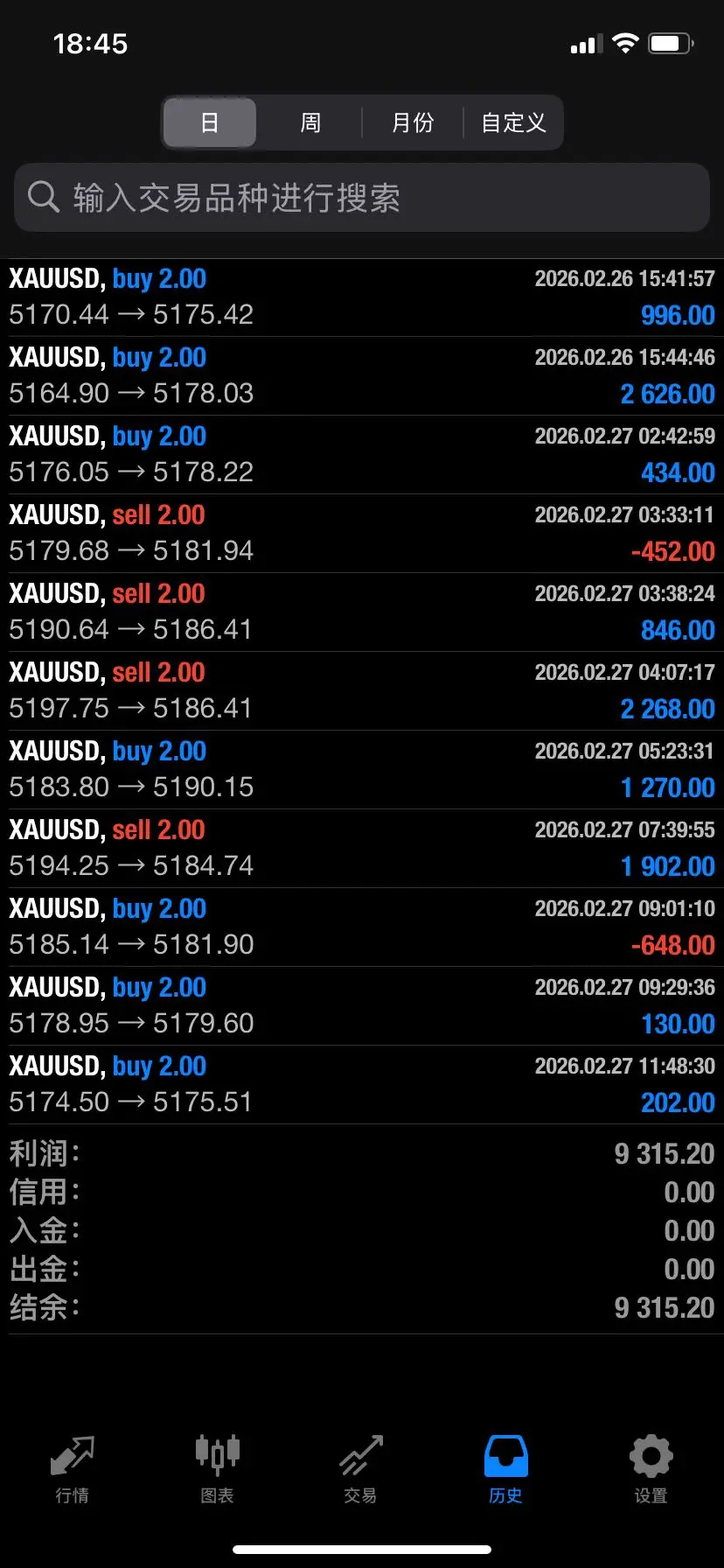
Task: Open the sell trade with 2 268.00 profit
Action: tap(362, 691)
